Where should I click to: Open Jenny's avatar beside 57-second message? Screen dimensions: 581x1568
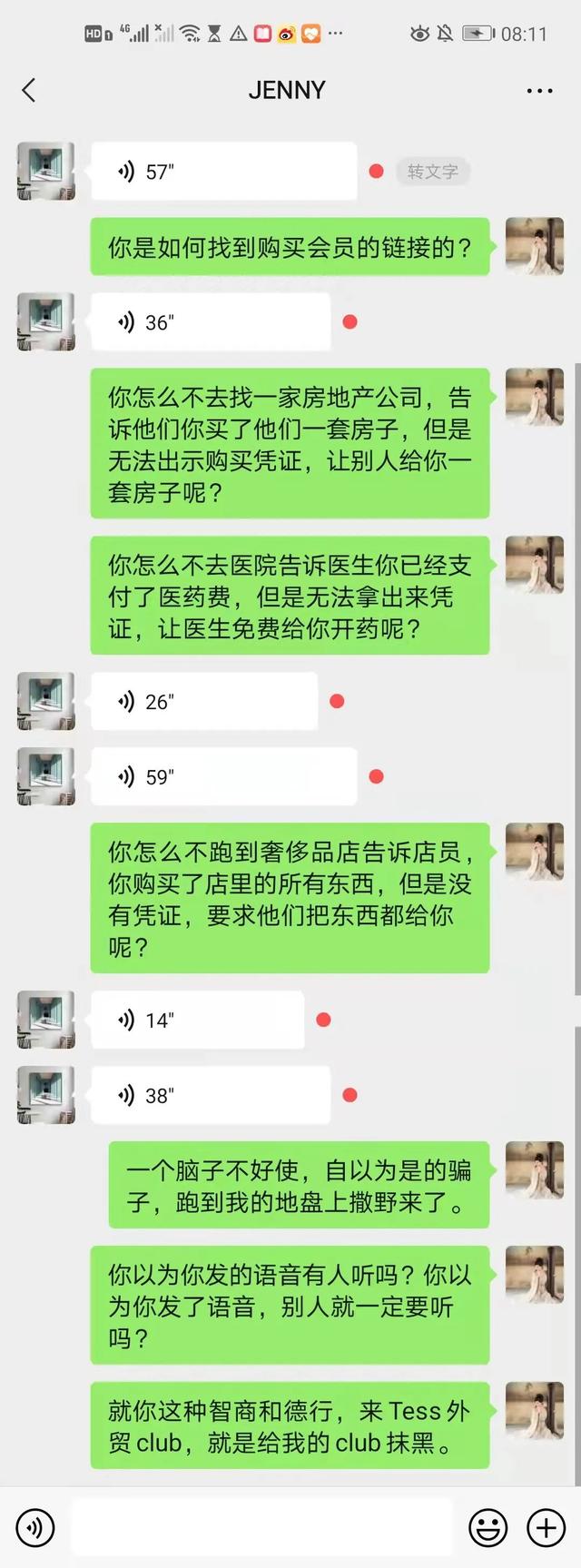[45, 172]
